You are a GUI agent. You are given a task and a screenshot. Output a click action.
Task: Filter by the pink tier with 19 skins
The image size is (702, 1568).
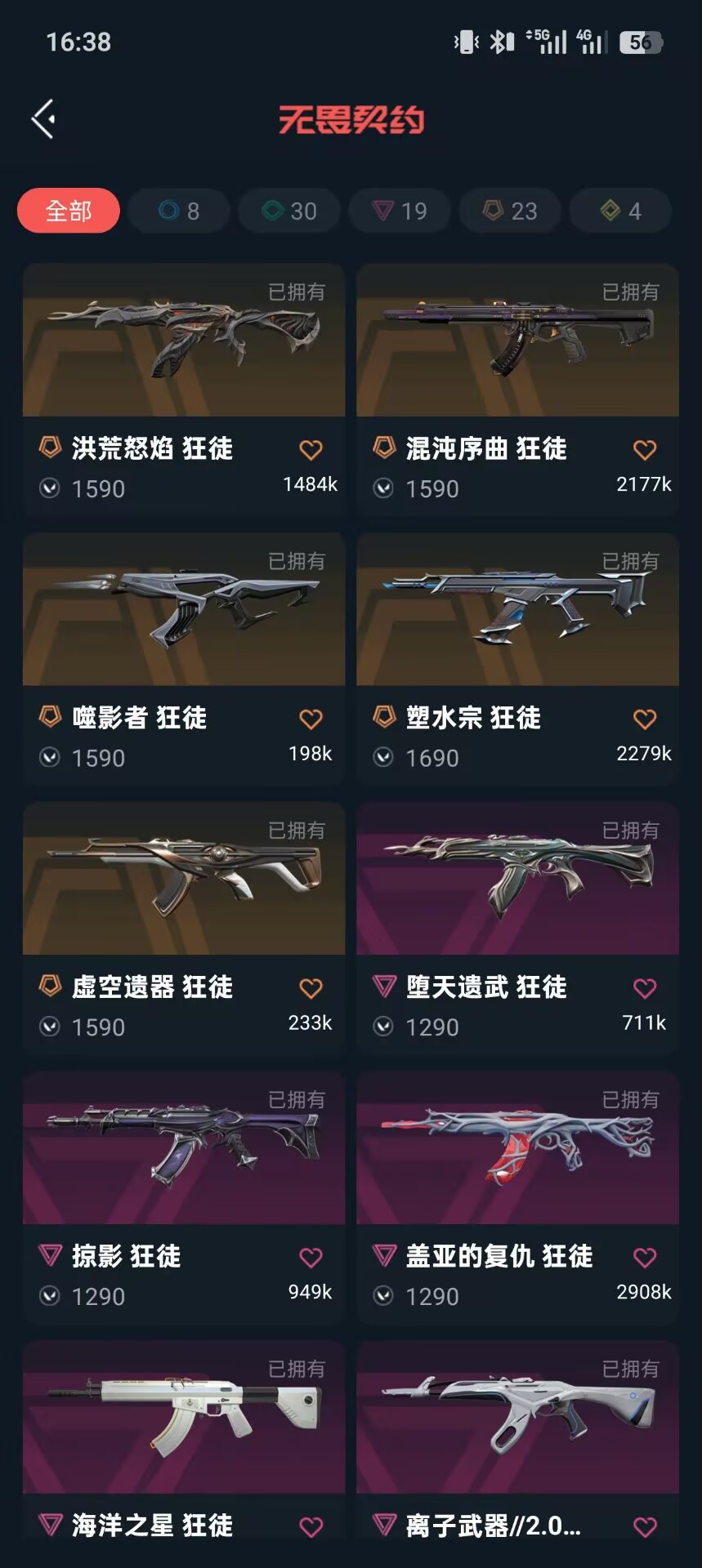click(x=400, y=211)
